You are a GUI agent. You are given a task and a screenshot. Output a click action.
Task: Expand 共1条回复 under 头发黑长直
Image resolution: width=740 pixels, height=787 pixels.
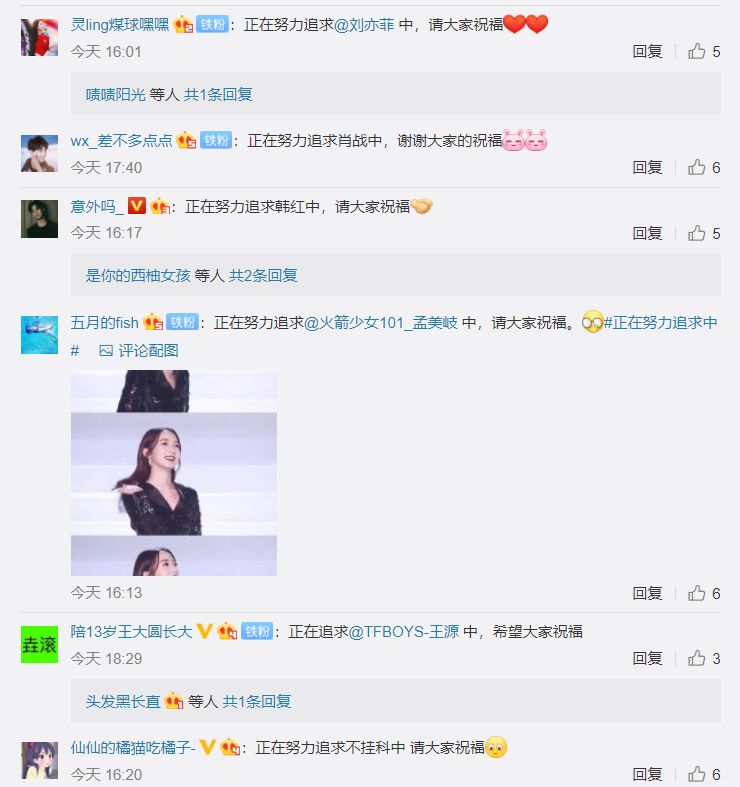256,702
